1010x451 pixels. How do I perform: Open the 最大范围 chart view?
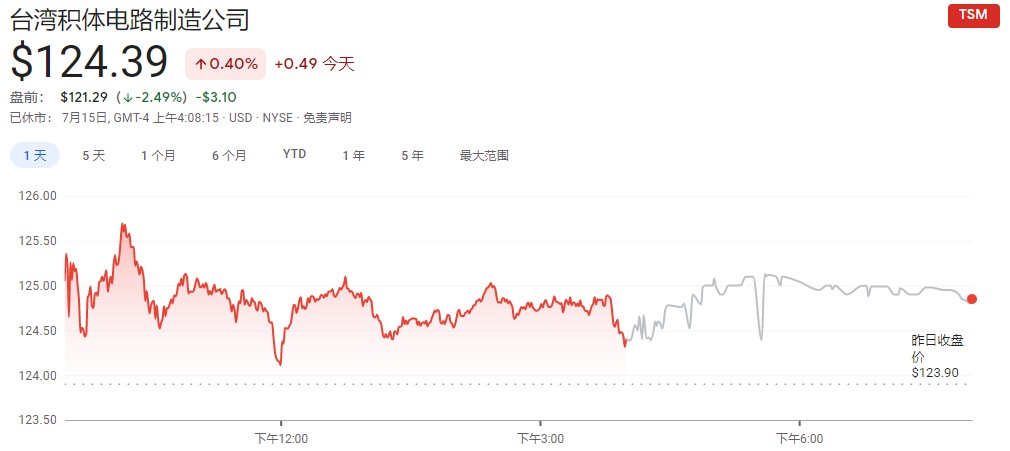coord(484,155)
